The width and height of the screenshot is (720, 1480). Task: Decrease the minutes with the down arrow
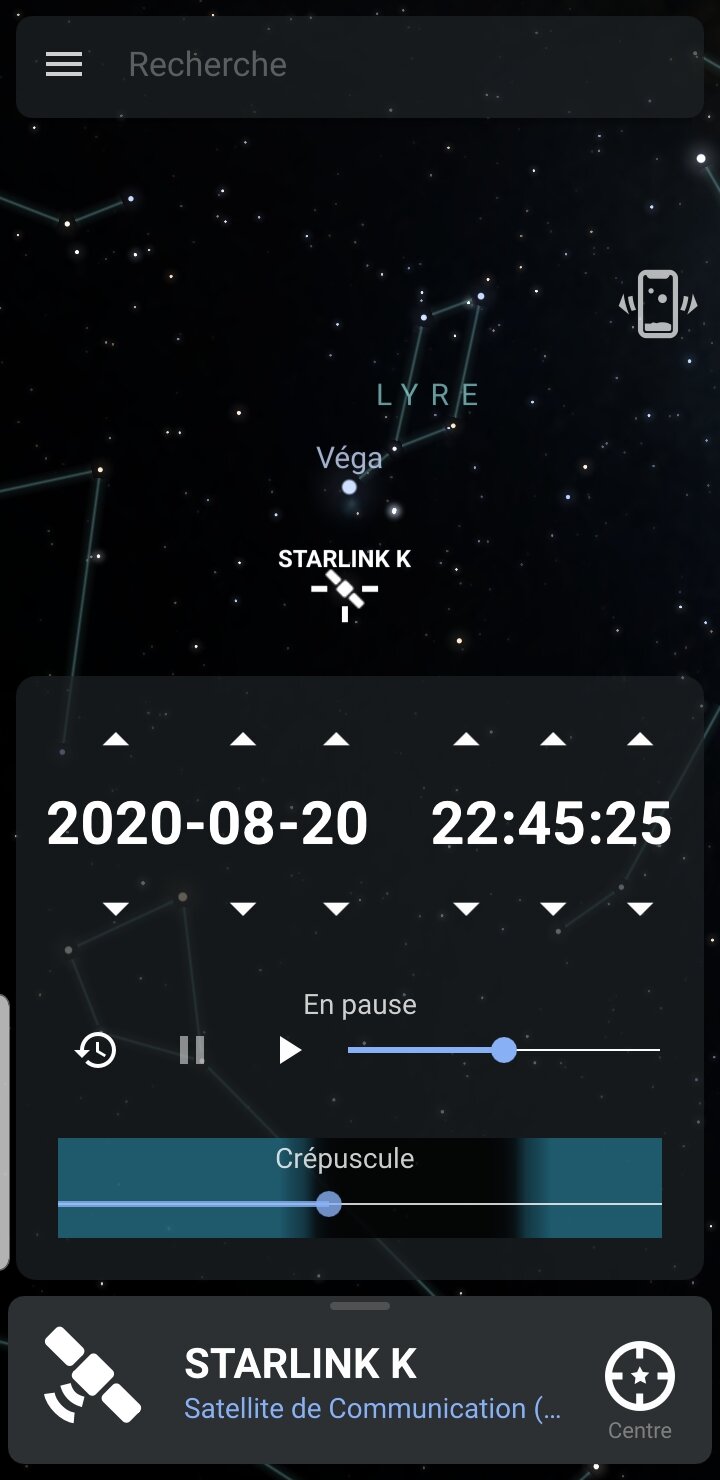click(553, 908)
